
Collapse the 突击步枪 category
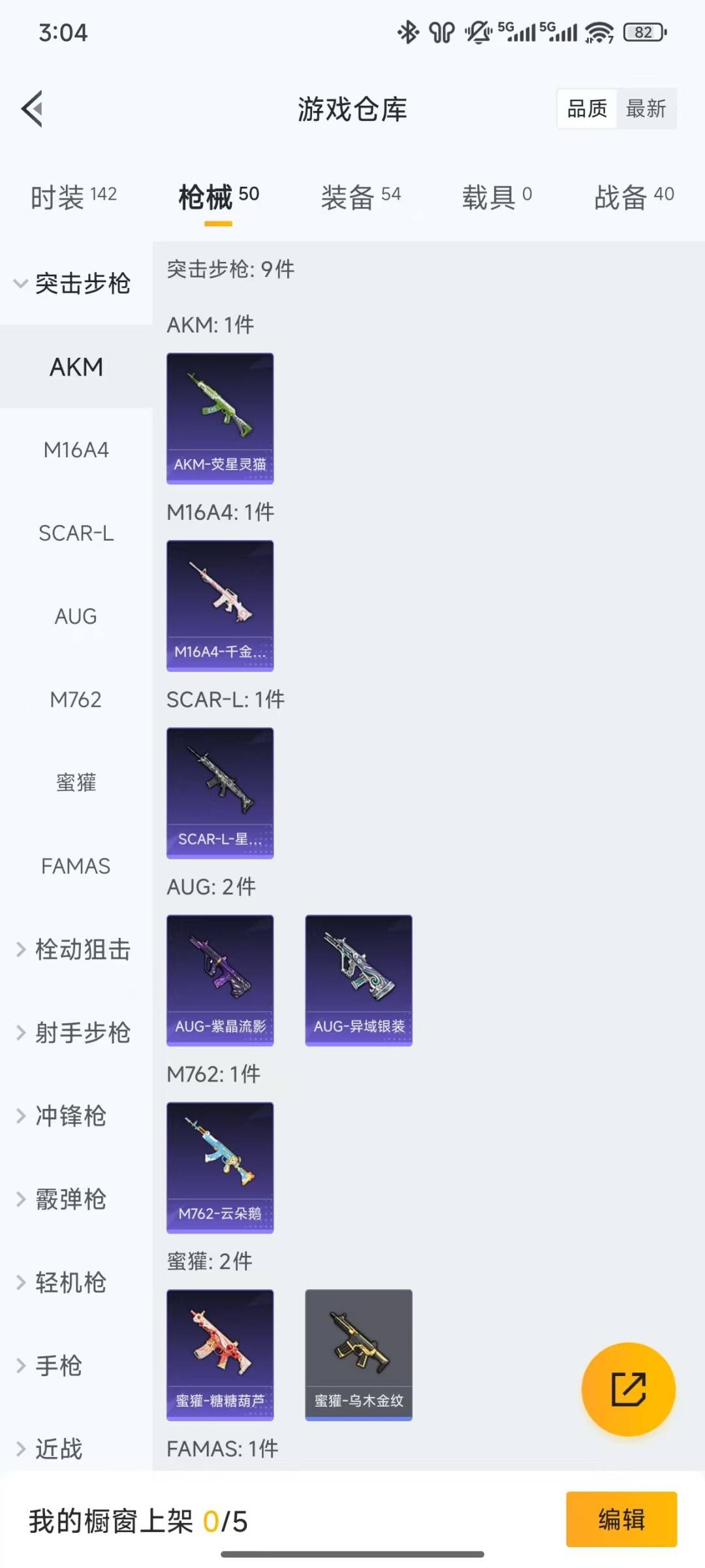tap(73, 284)
